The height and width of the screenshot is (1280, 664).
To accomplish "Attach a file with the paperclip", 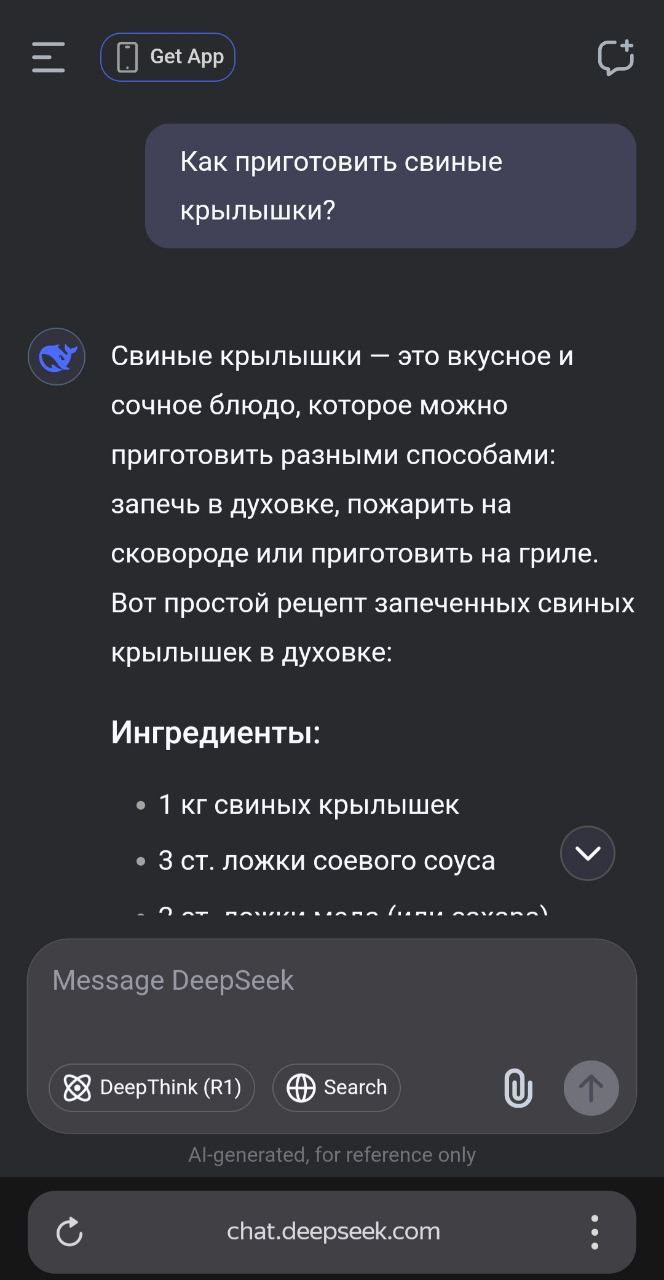I will pyautogui.click(x=518, y=1088).
